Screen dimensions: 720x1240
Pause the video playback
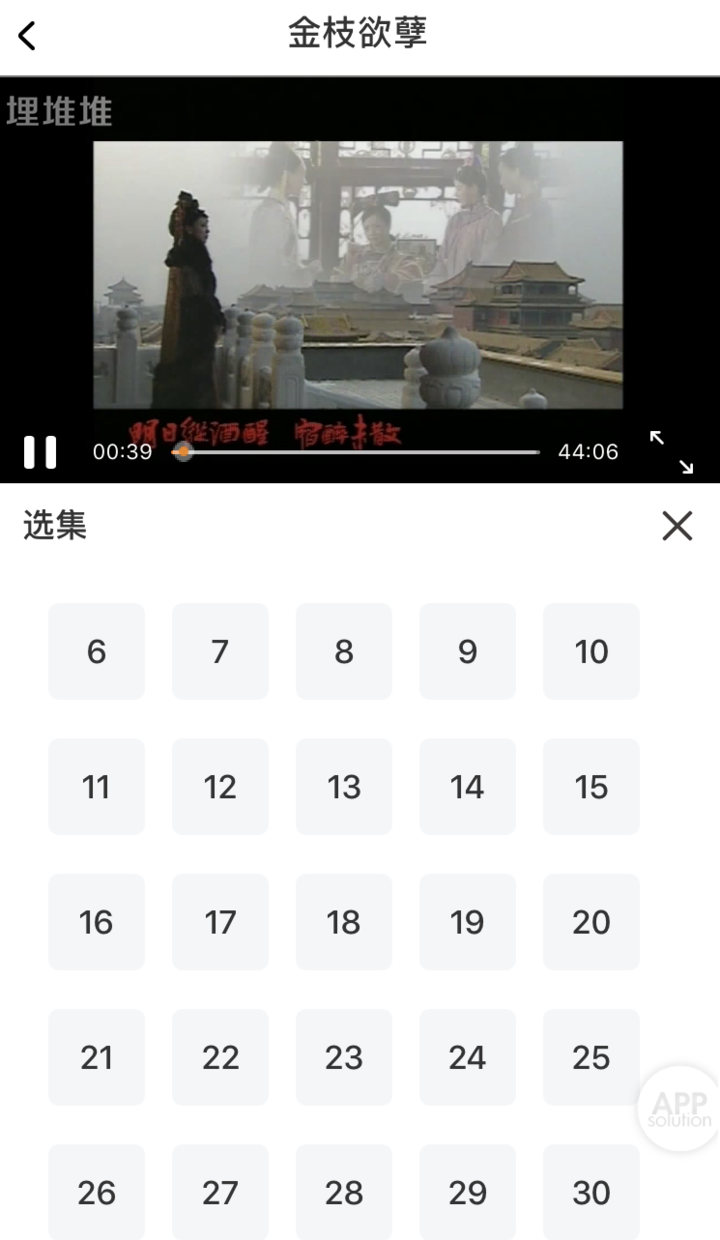pyautogui.click(x=40, y=452)
